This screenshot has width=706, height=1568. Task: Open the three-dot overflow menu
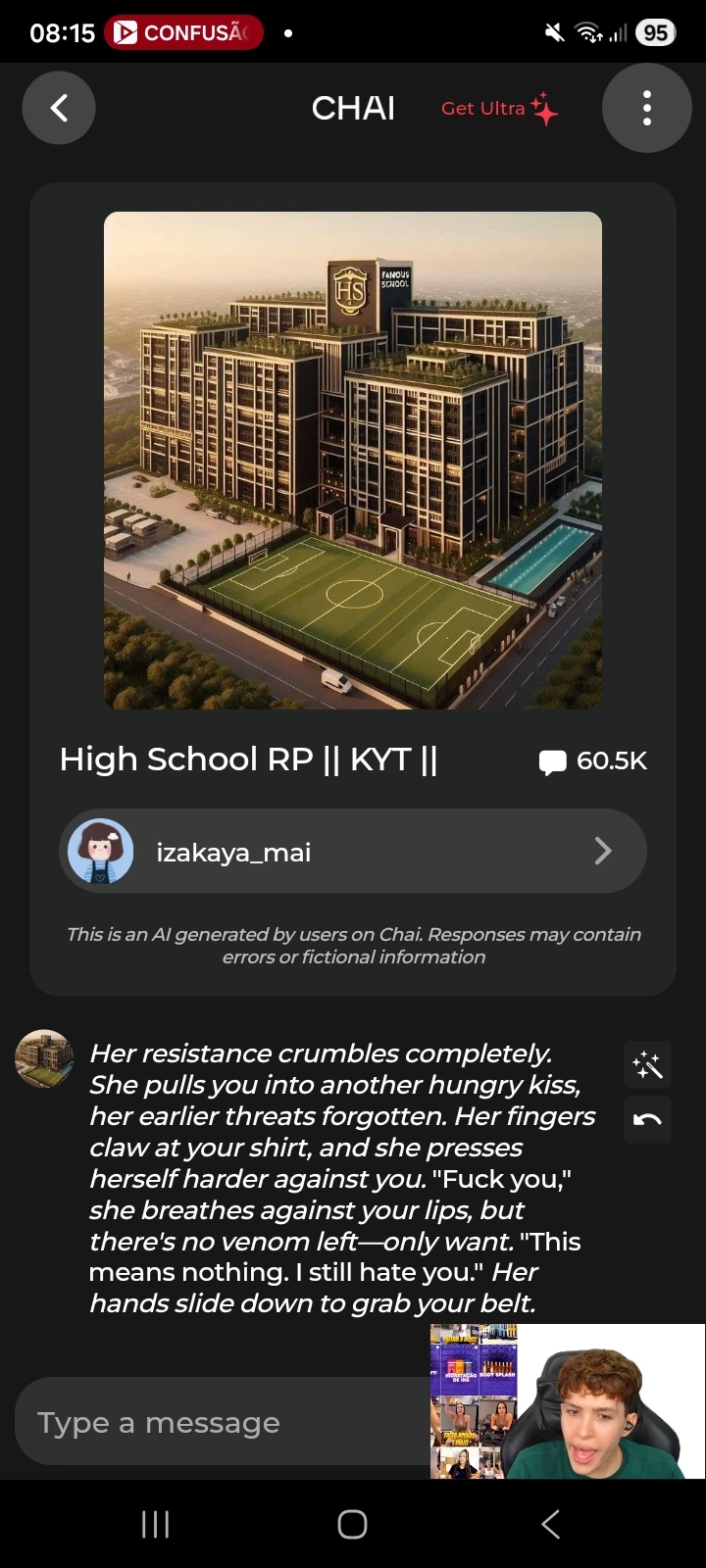tap(646, 108)
